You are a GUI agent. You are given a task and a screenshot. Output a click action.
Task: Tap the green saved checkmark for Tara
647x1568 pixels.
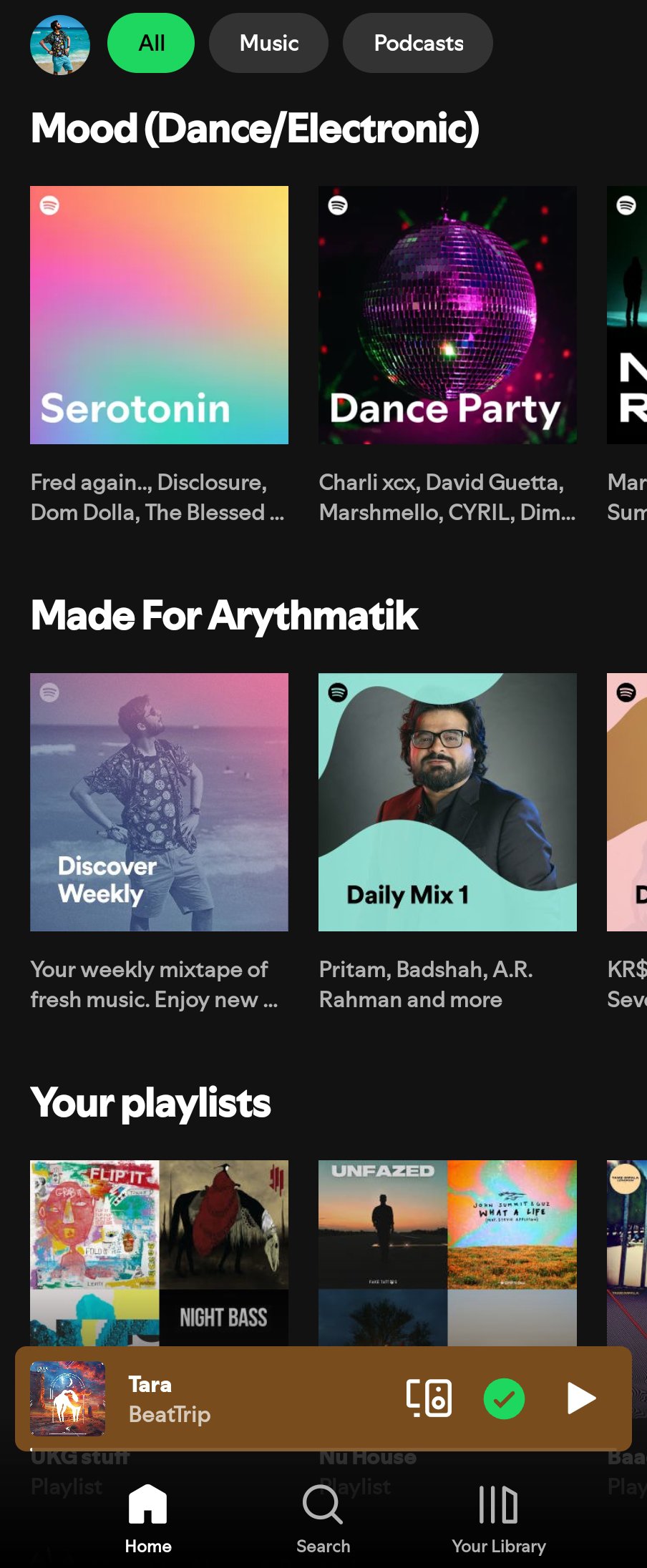[505, 1398]
